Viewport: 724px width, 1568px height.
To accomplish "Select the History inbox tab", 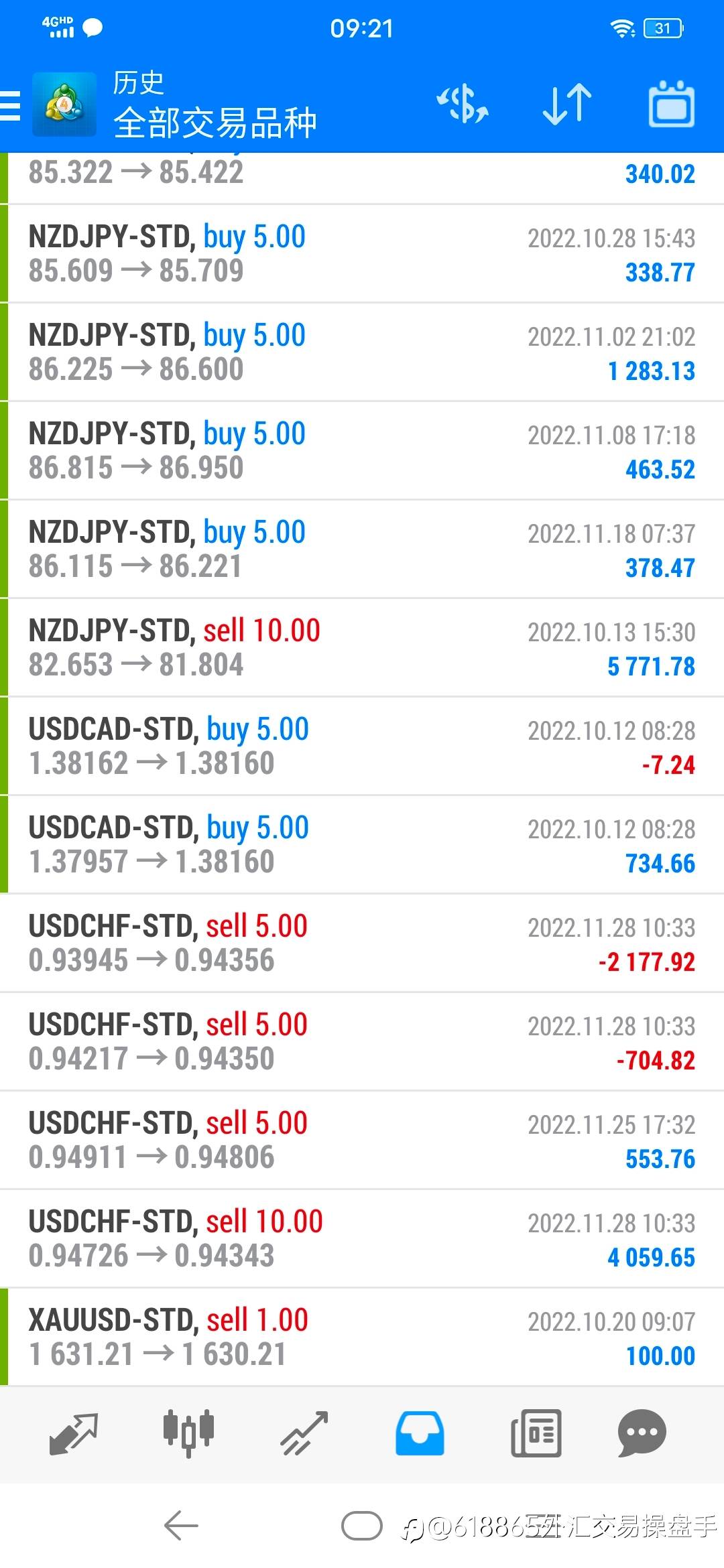I will click(420, 1433).
